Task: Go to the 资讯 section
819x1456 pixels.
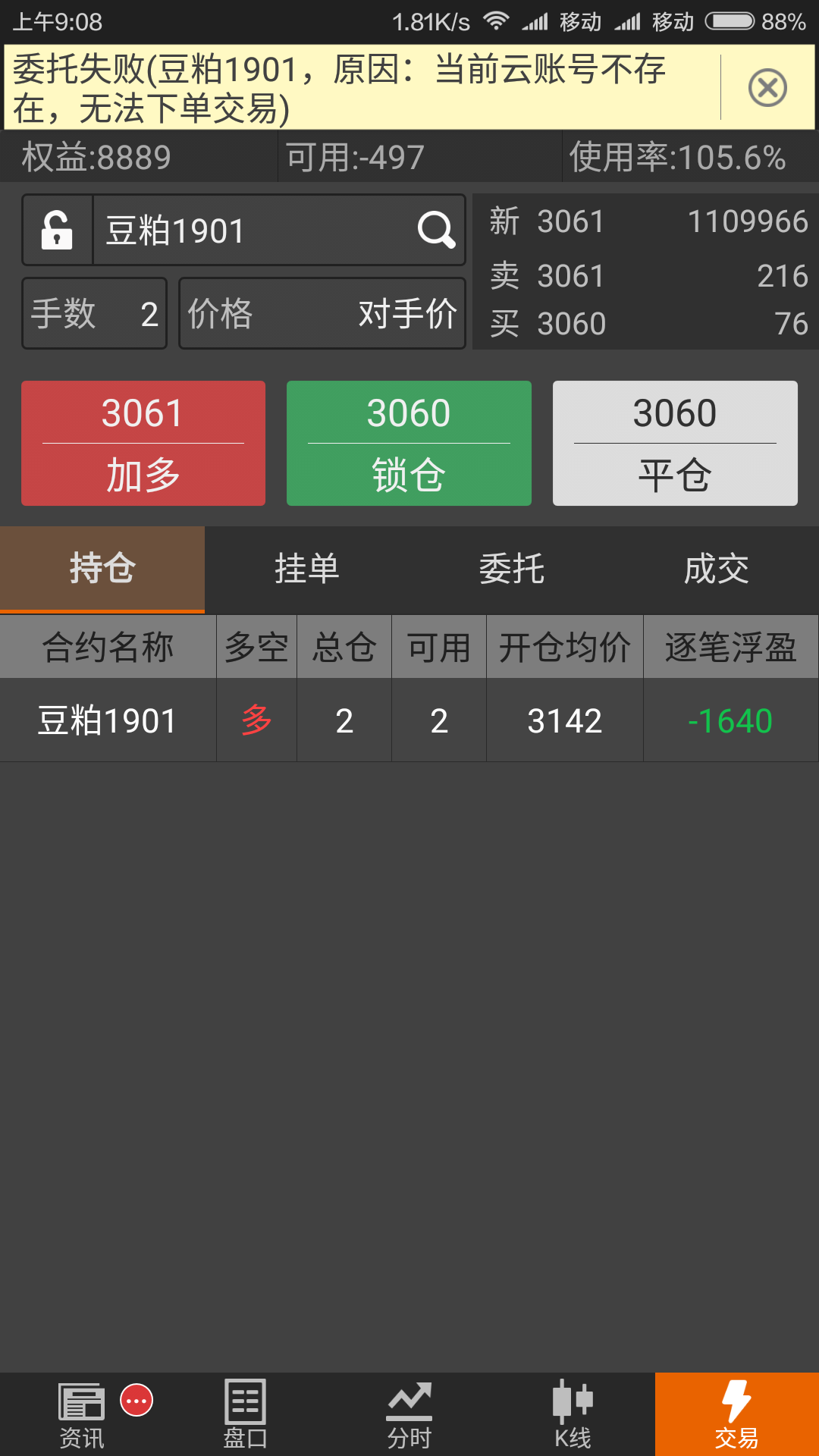Action: coord(82,1414)
